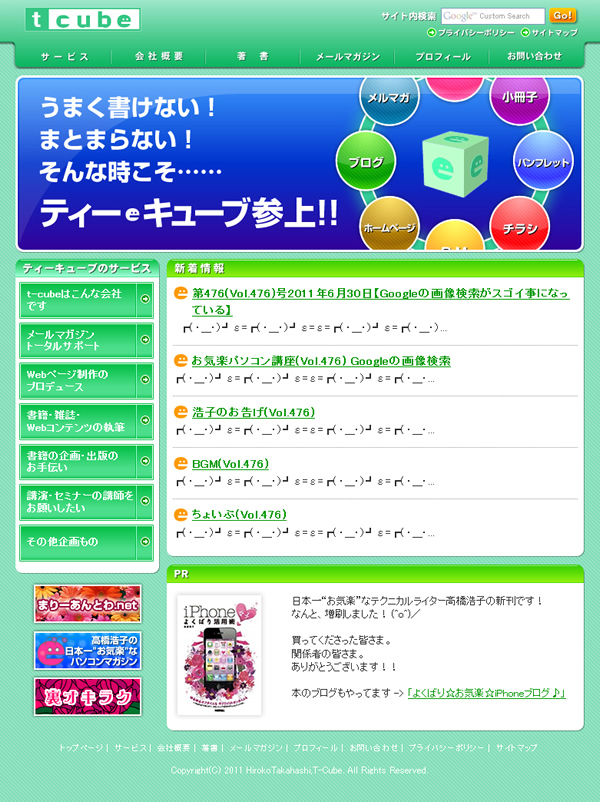The width and height of the screenshot is (600, 802).
Task: Open Webページ制作のプロデュース service
Action: click(86, 380)
